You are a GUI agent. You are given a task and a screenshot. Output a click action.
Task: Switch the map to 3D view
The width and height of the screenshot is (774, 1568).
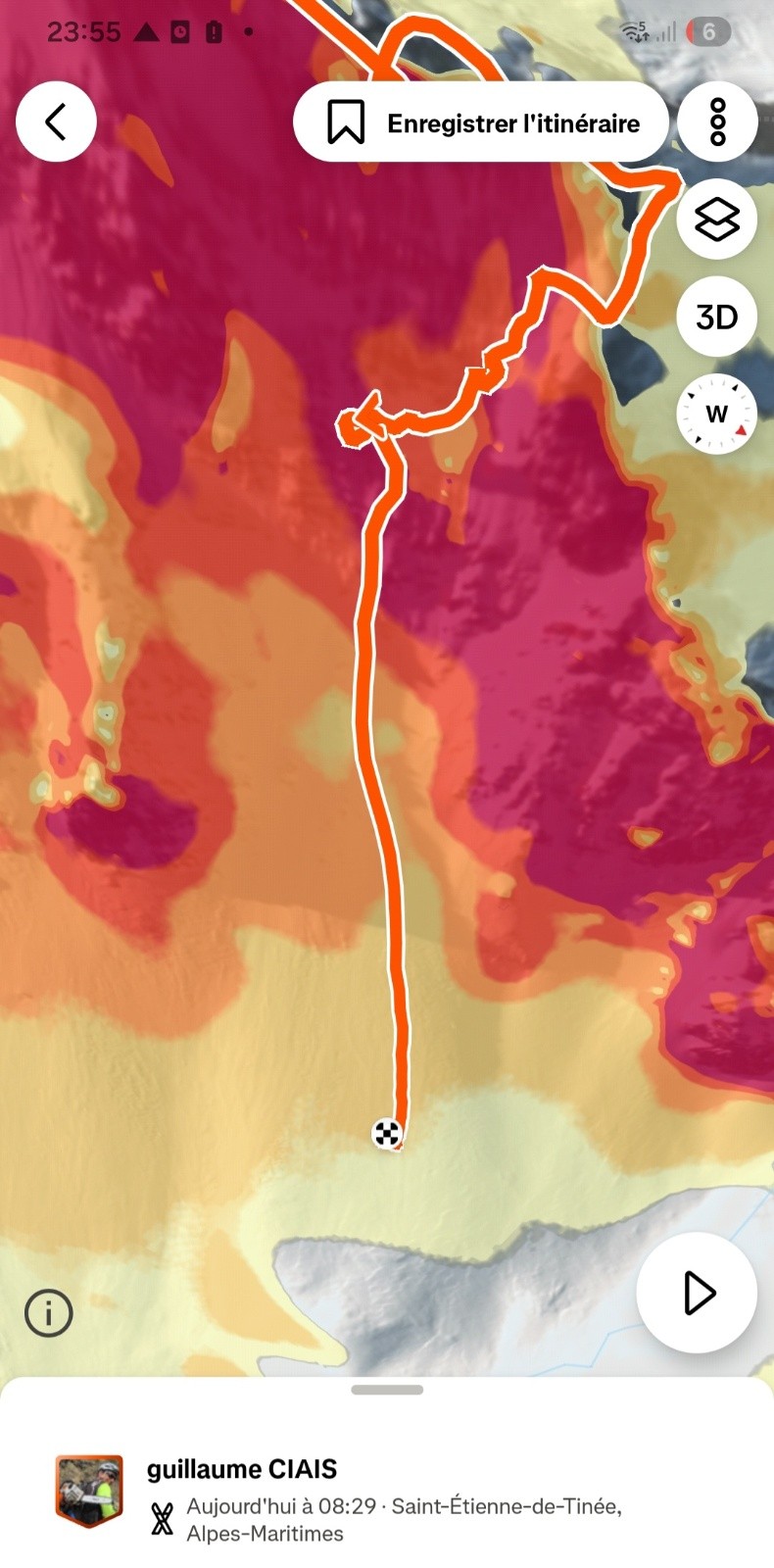[716, 317]
